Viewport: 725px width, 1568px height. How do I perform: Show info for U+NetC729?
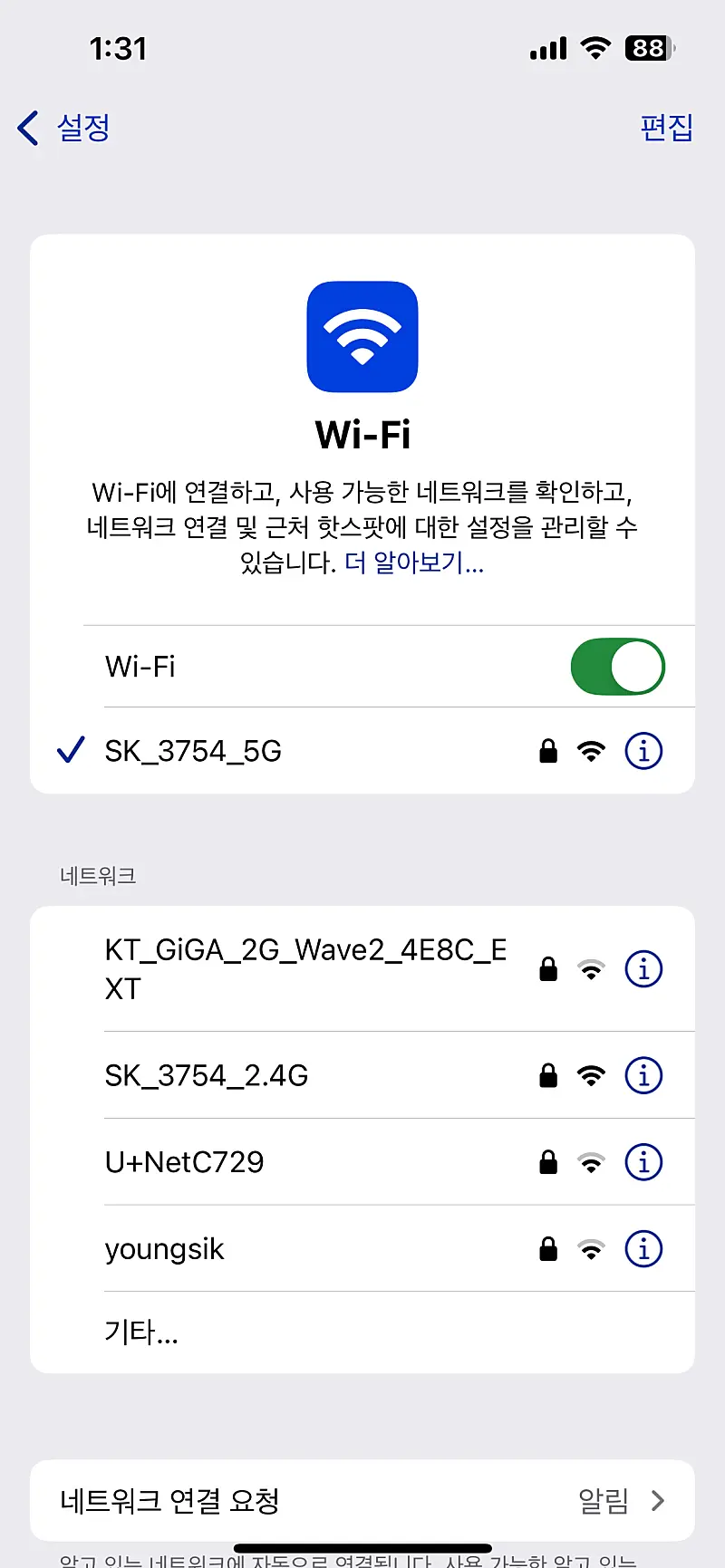(x=643, y=1162)
